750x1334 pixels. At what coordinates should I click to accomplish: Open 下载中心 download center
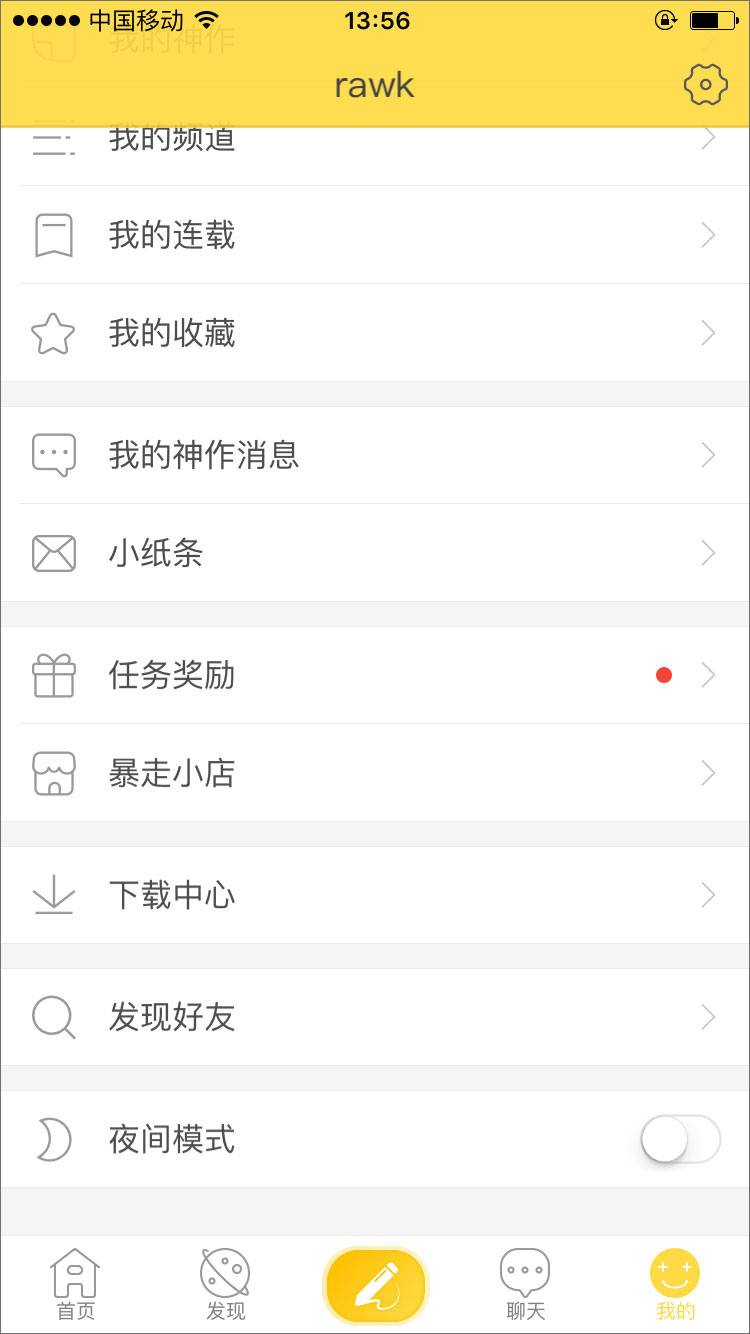[x=374, y=895]
